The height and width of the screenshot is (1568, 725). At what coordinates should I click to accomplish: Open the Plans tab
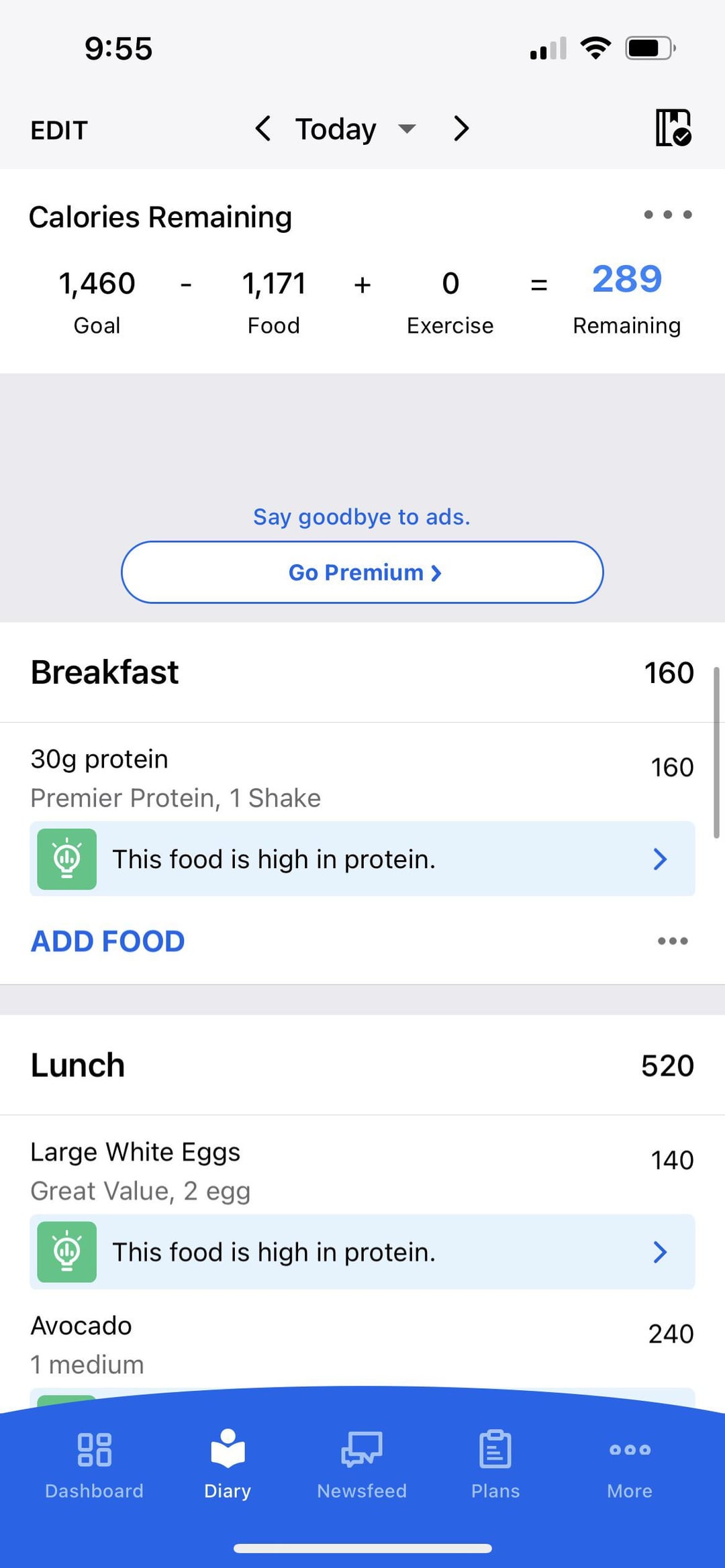(x=495, y=1466)
